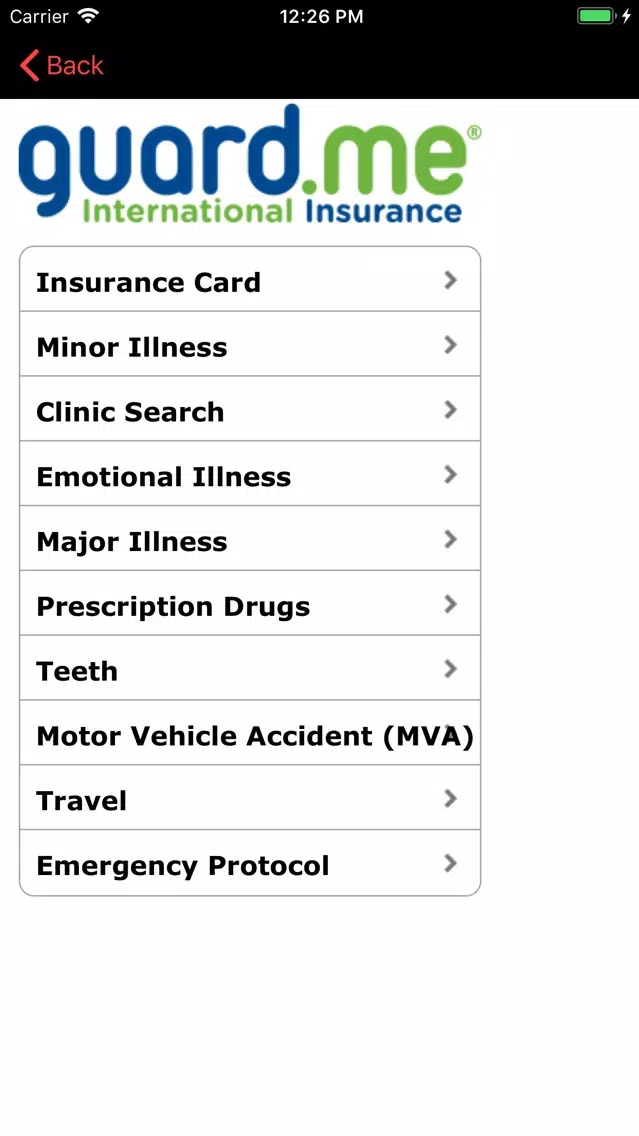The image size is (639, 1136).
Task: Select Minor Illness
Action: [249, 347]
